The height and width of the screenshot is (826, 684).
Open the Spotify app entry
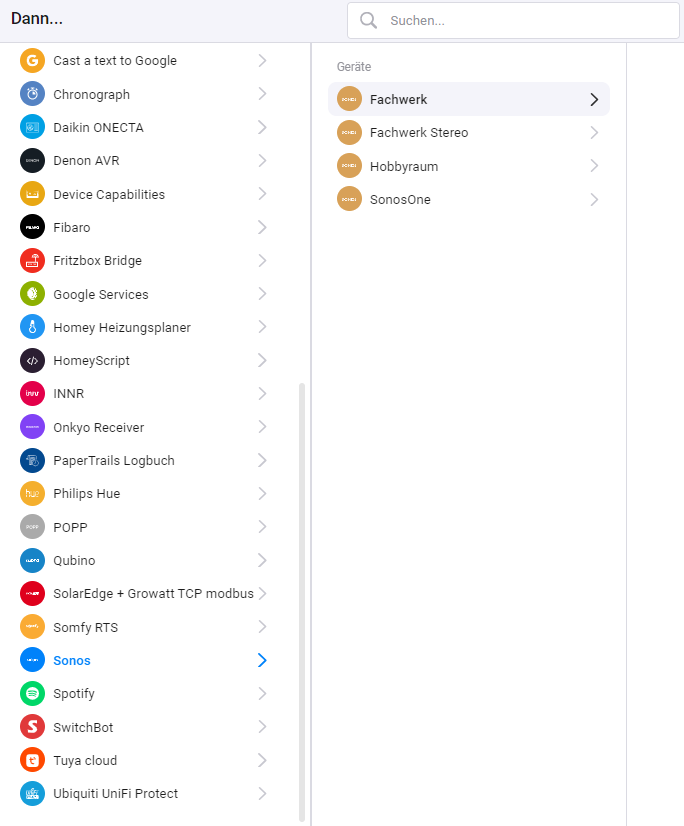[143, 694]
